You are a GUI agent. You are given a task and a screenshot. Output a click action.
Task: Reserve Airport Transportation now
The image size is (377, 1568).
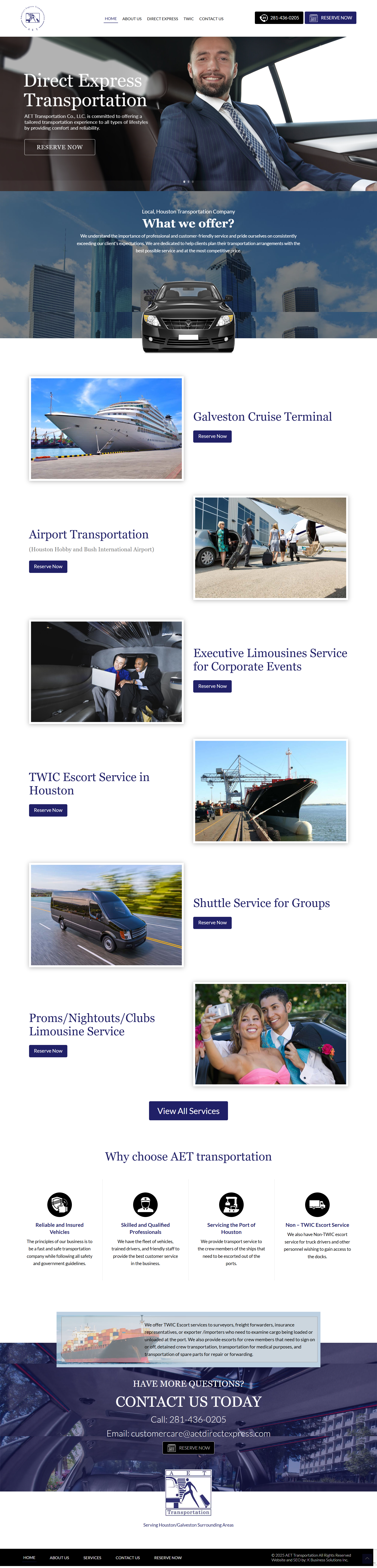pyautogui.click(x=48, y=567)
